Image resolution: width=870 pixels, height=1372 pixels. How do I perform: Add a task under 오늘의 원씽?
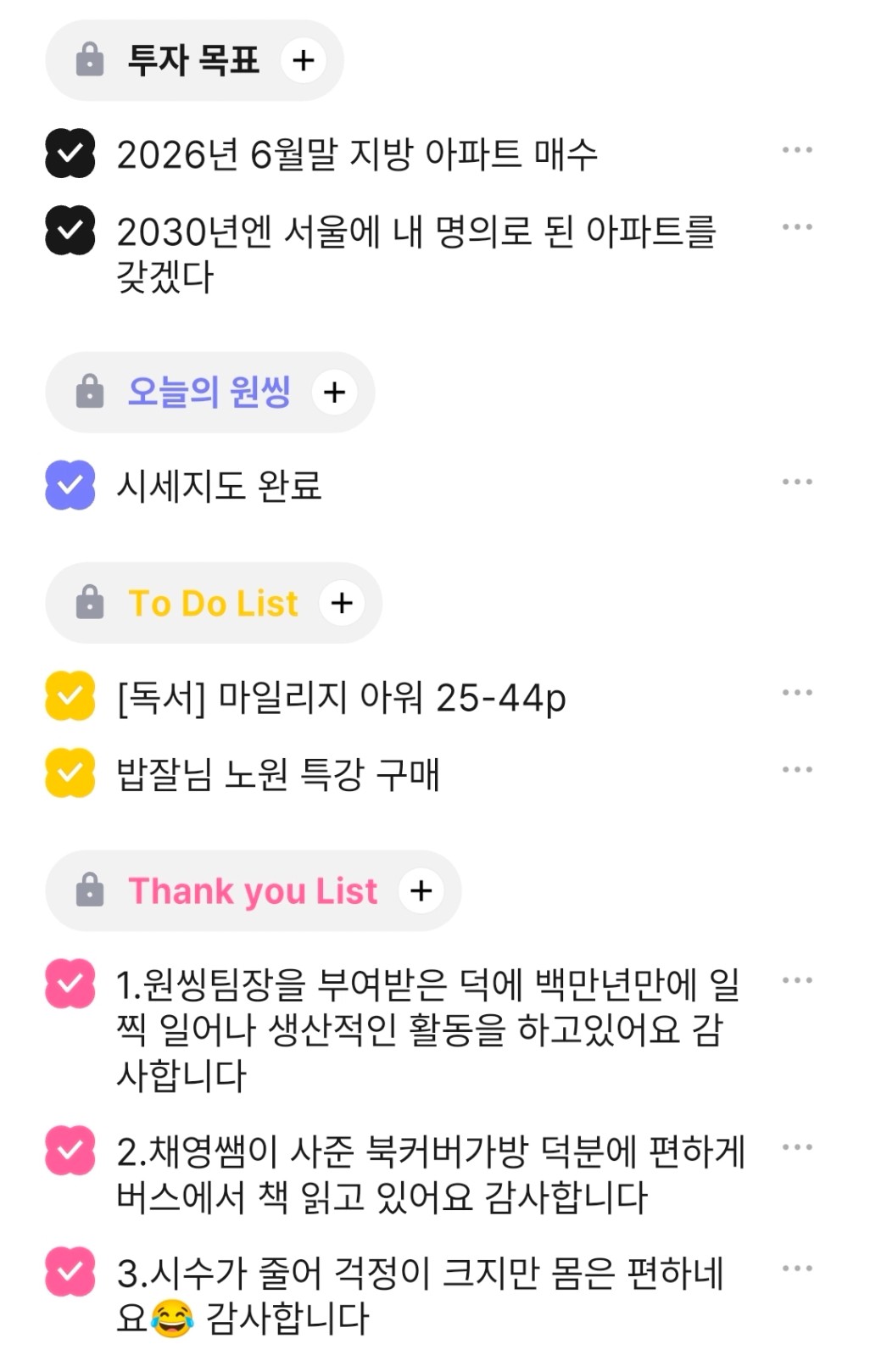[x=334, y=392]
